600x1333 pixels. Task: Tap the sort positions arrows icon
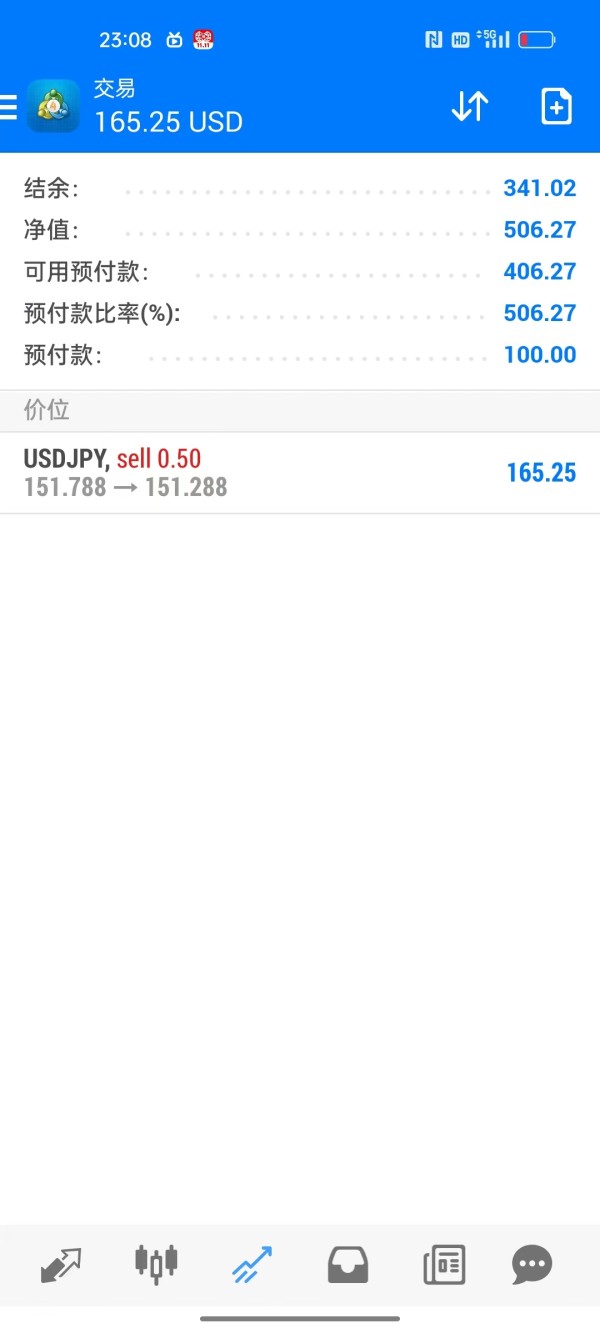(x=470, y=106)
